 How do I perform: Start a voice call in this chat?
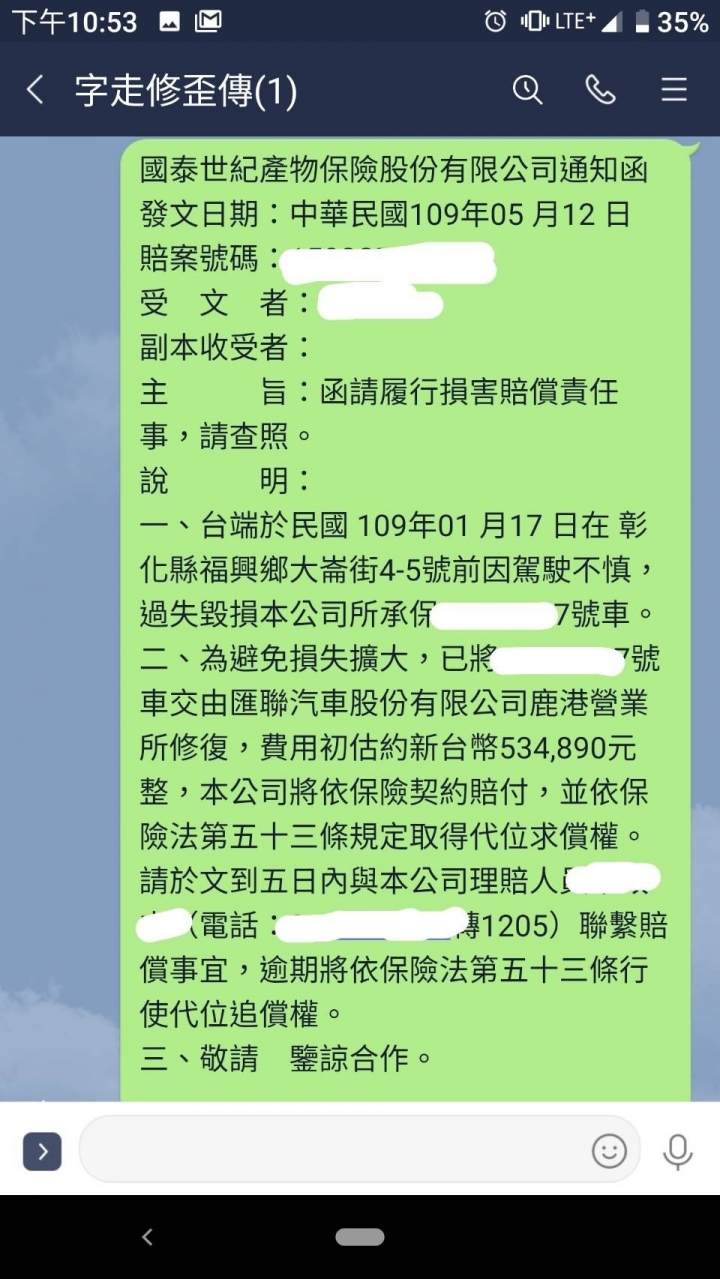click(x=600, y=91)
